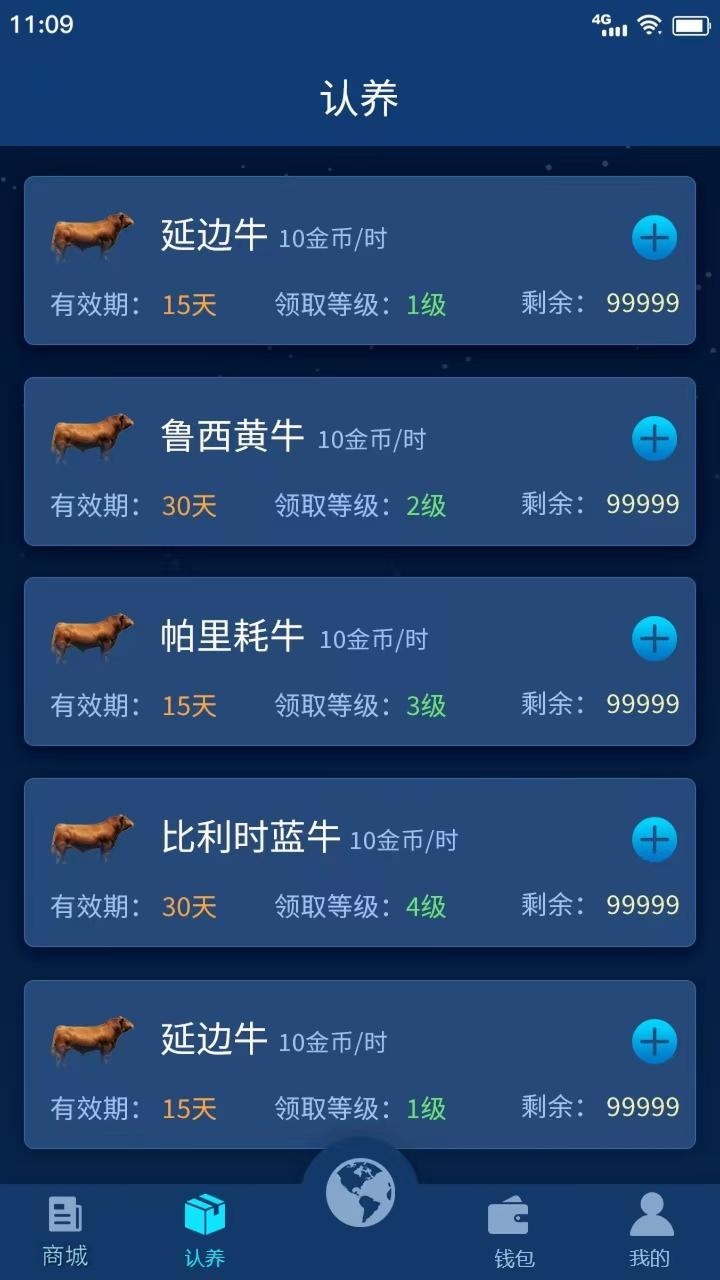Open the center globe button

360,1192
